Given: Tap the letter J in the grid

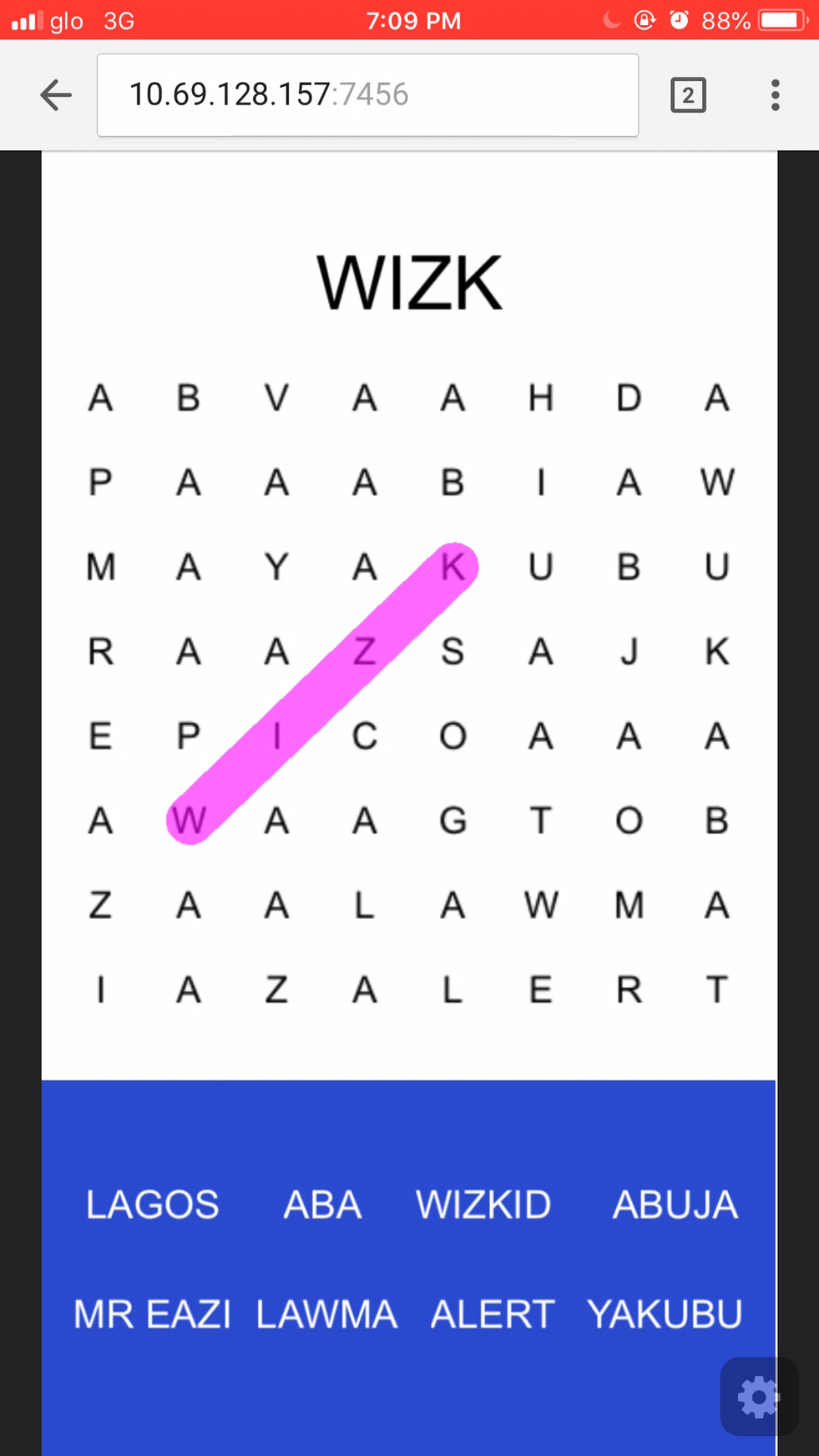Looking at the screenshot, I should point(628,652).
